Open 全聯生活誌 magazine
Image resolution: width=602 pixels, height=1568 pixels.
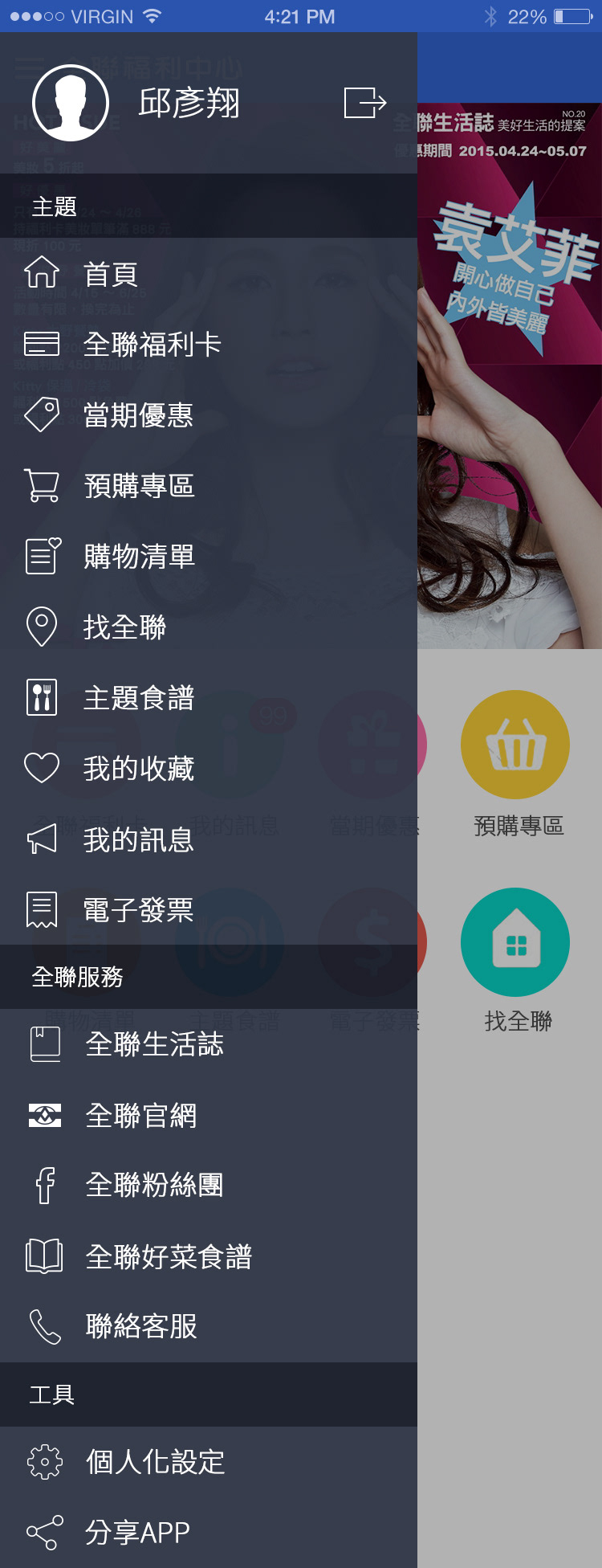(154, 1044)
